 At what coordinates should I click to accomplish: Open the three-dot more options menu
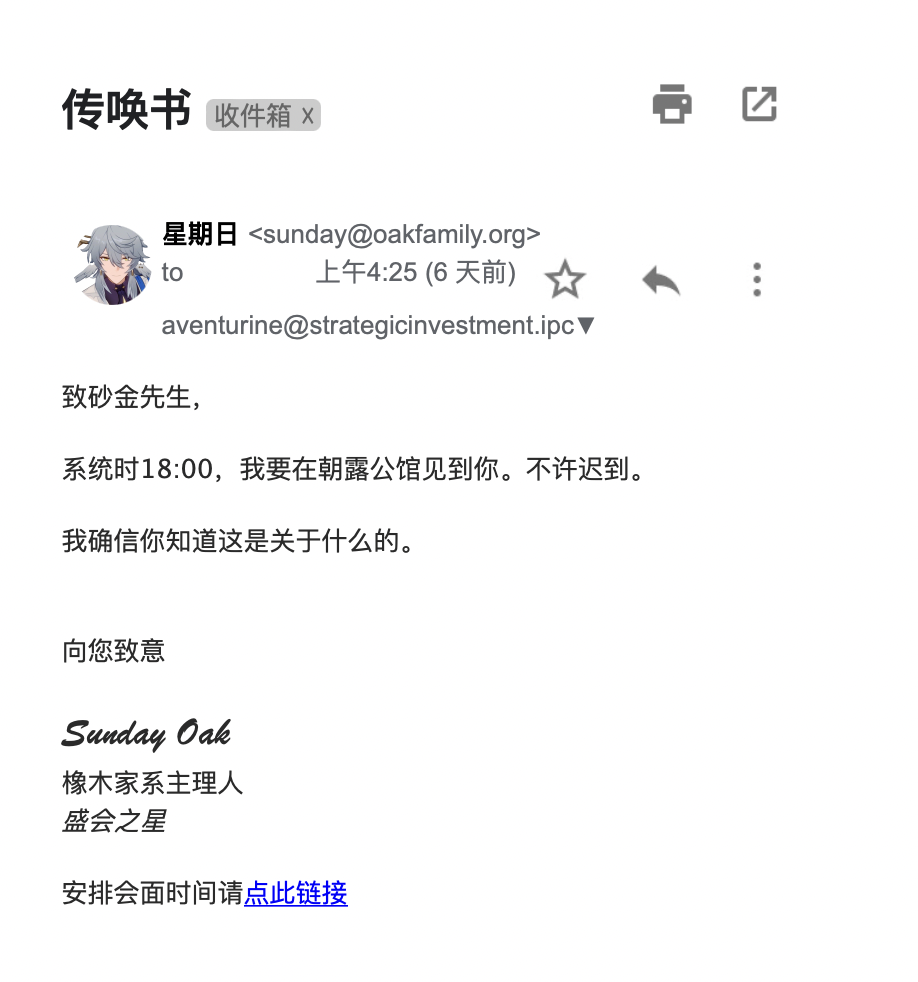tap(757, 279)
